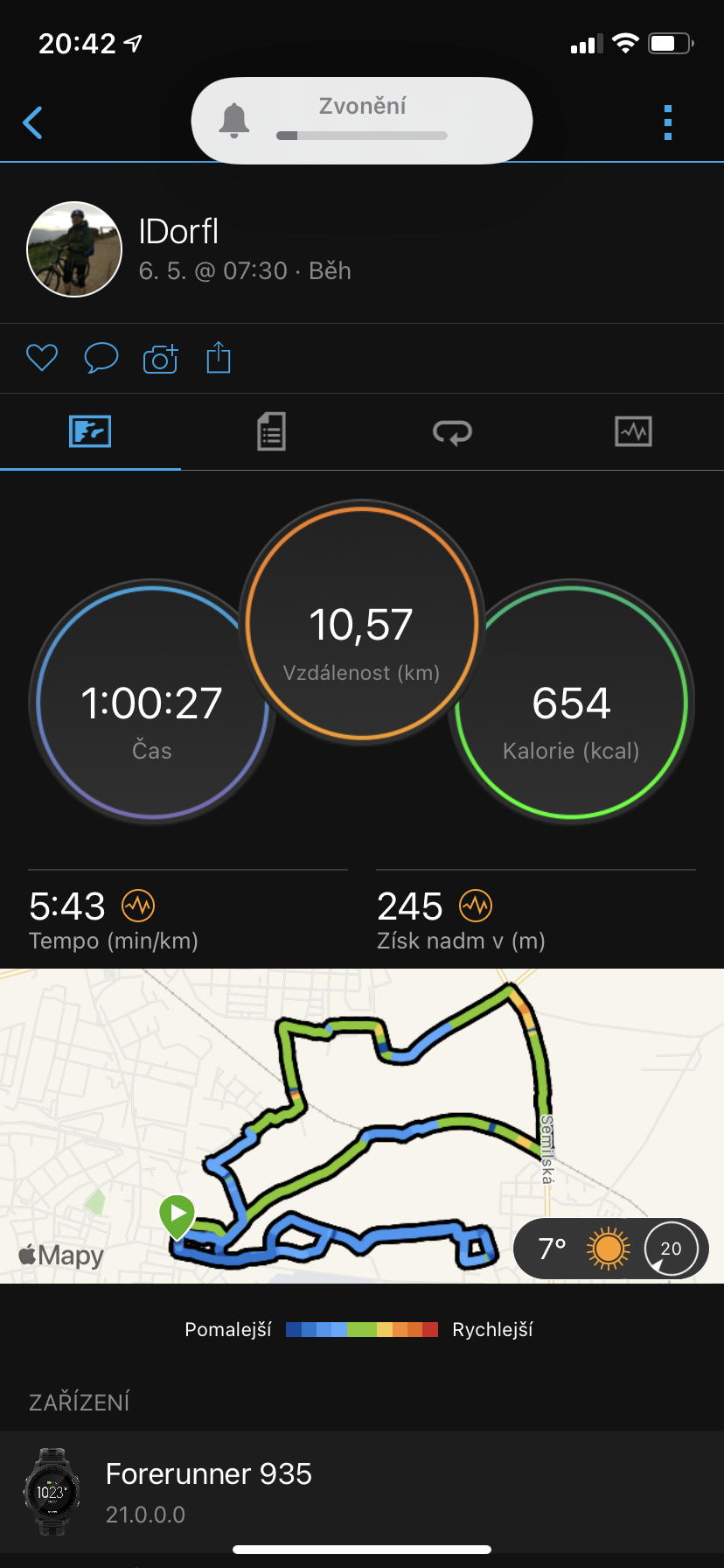Like this activity with the heart icon
The image size is (724, 1568).
coord(42,358)
